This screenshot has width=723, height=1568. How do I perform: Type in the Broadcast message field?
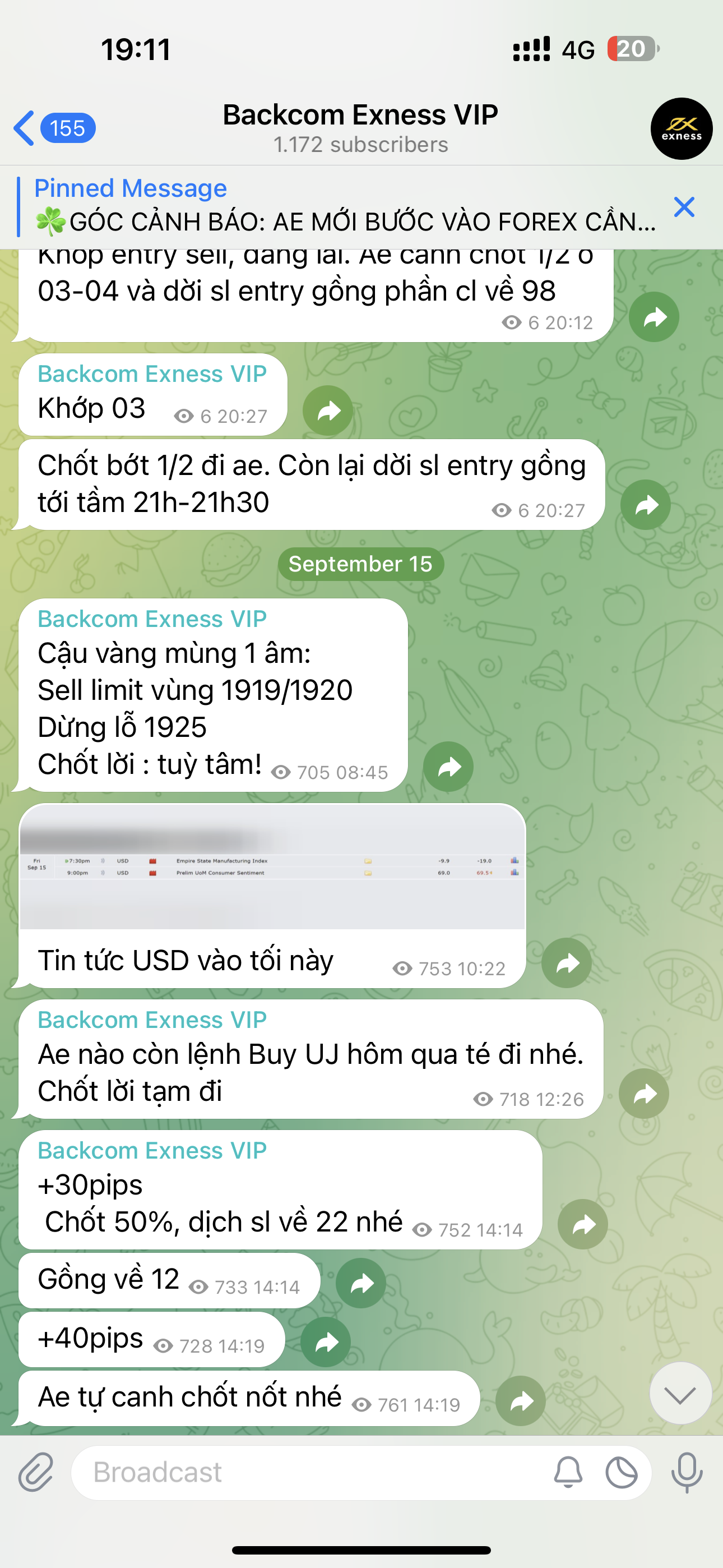click(304, 1473)
